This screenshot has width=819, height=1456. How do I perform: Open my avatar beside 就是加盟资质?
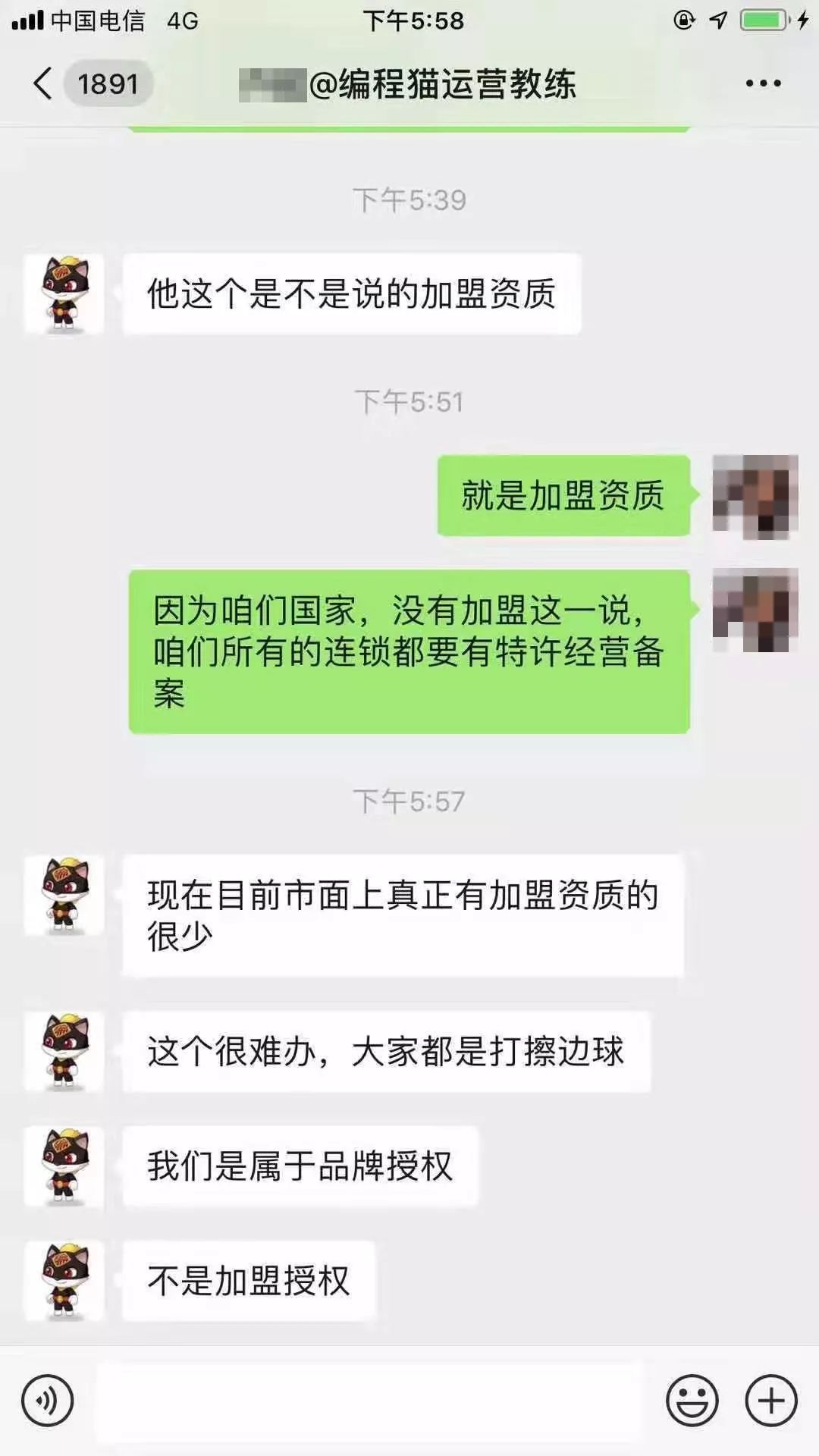tap(755, 497)
